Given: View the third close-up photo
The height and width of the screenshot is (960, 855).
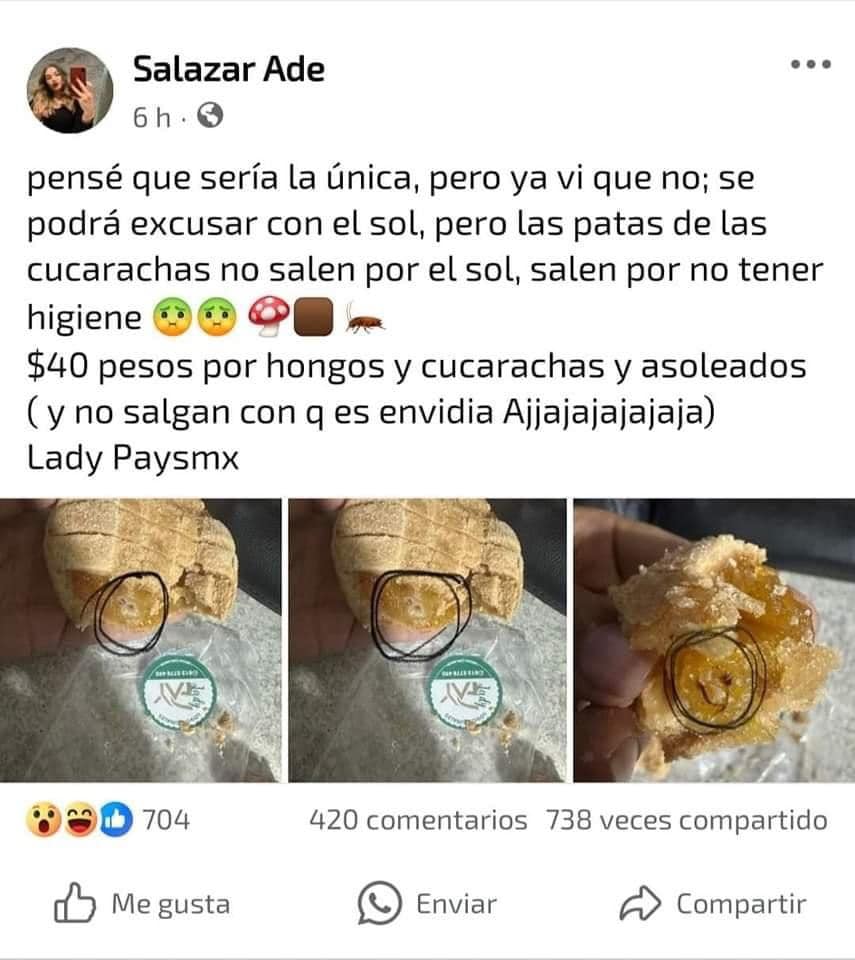Looking at the screenshot, I should (714, 640).
